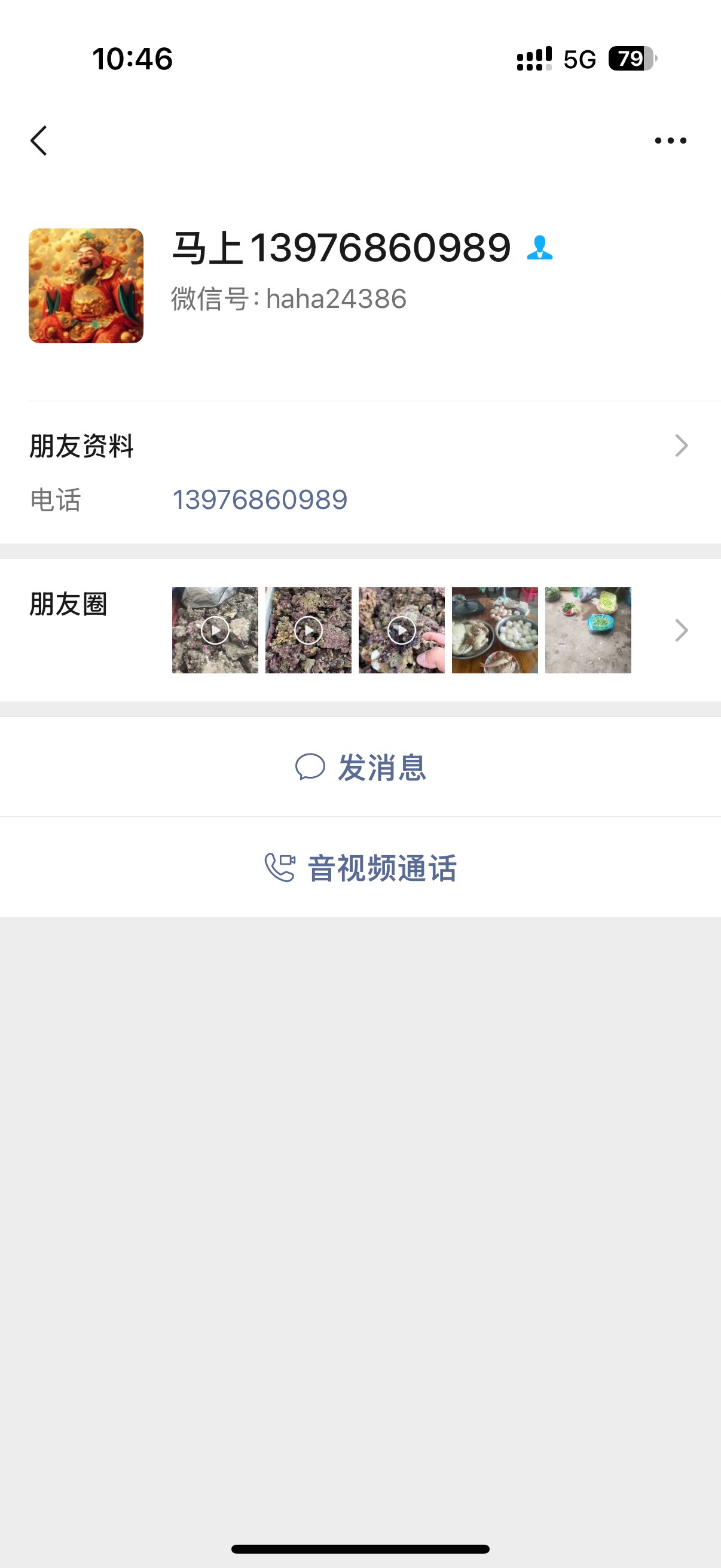This screenshot has height=1568, width=721.
Task: Tap the phone number 13976860989 link
Action: (x=260, y=501)
